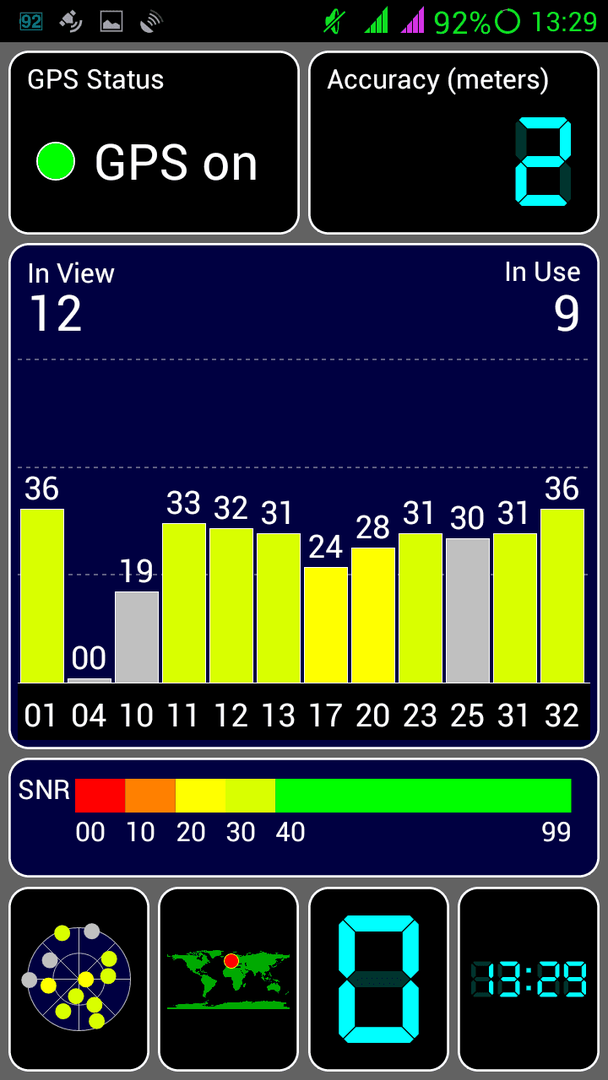Open the large cyan digit speed tile

[x=379, y=979]
